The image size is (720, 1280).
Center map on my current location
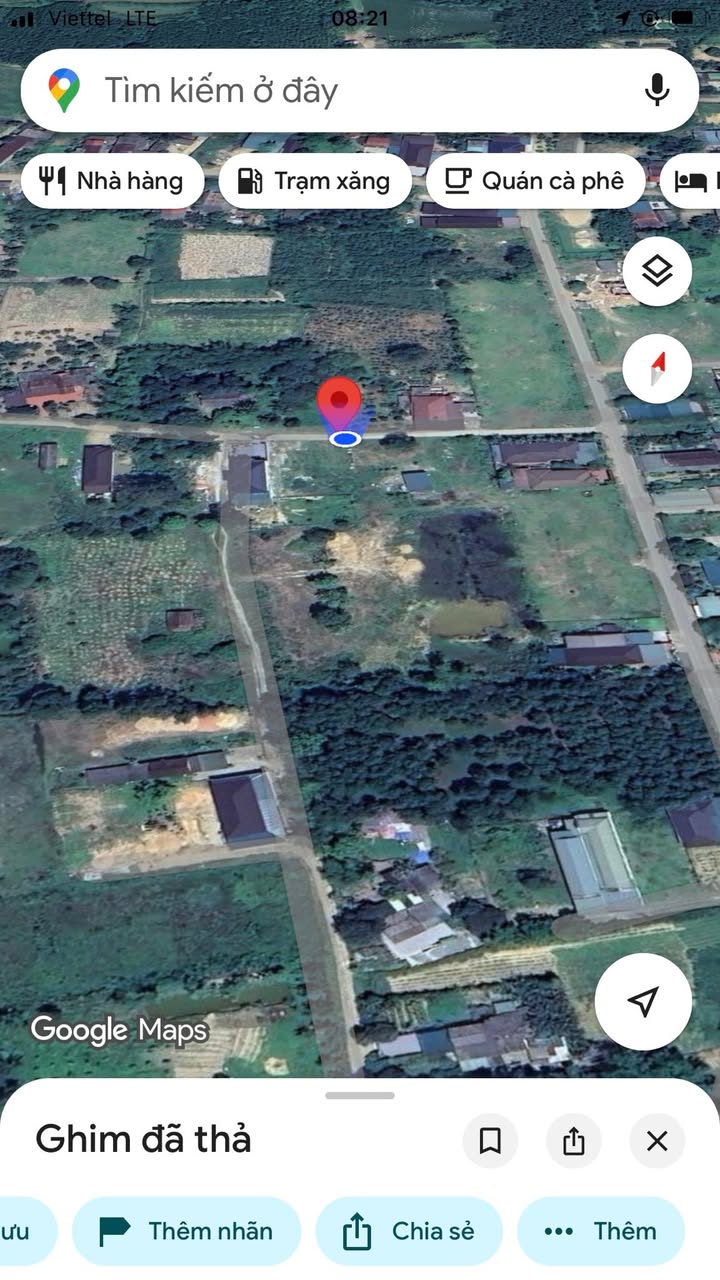tap(644, 1001)
